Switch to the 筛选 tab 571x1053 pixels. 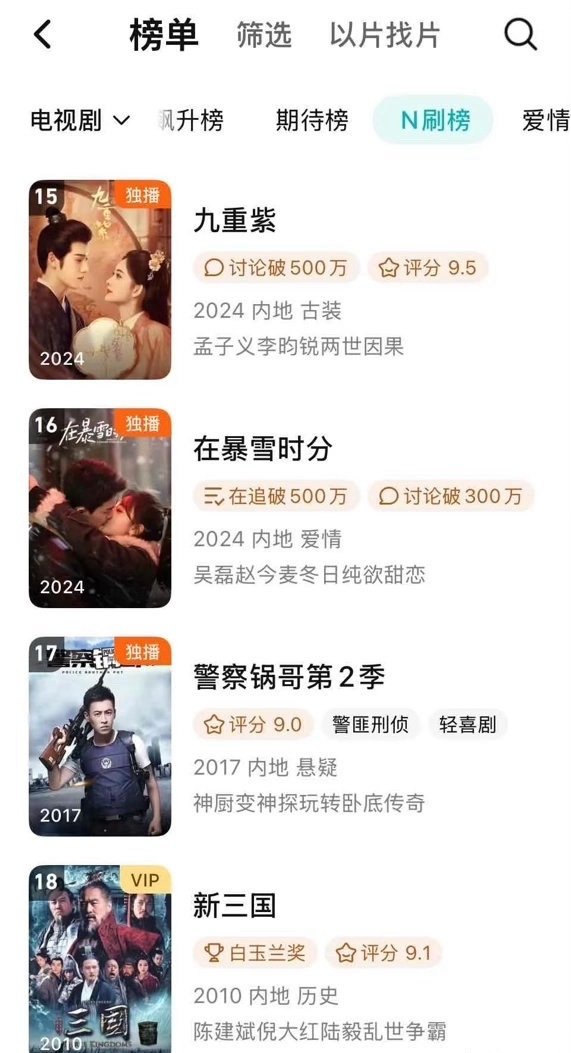pyautogui.click(x=264, y=35)
